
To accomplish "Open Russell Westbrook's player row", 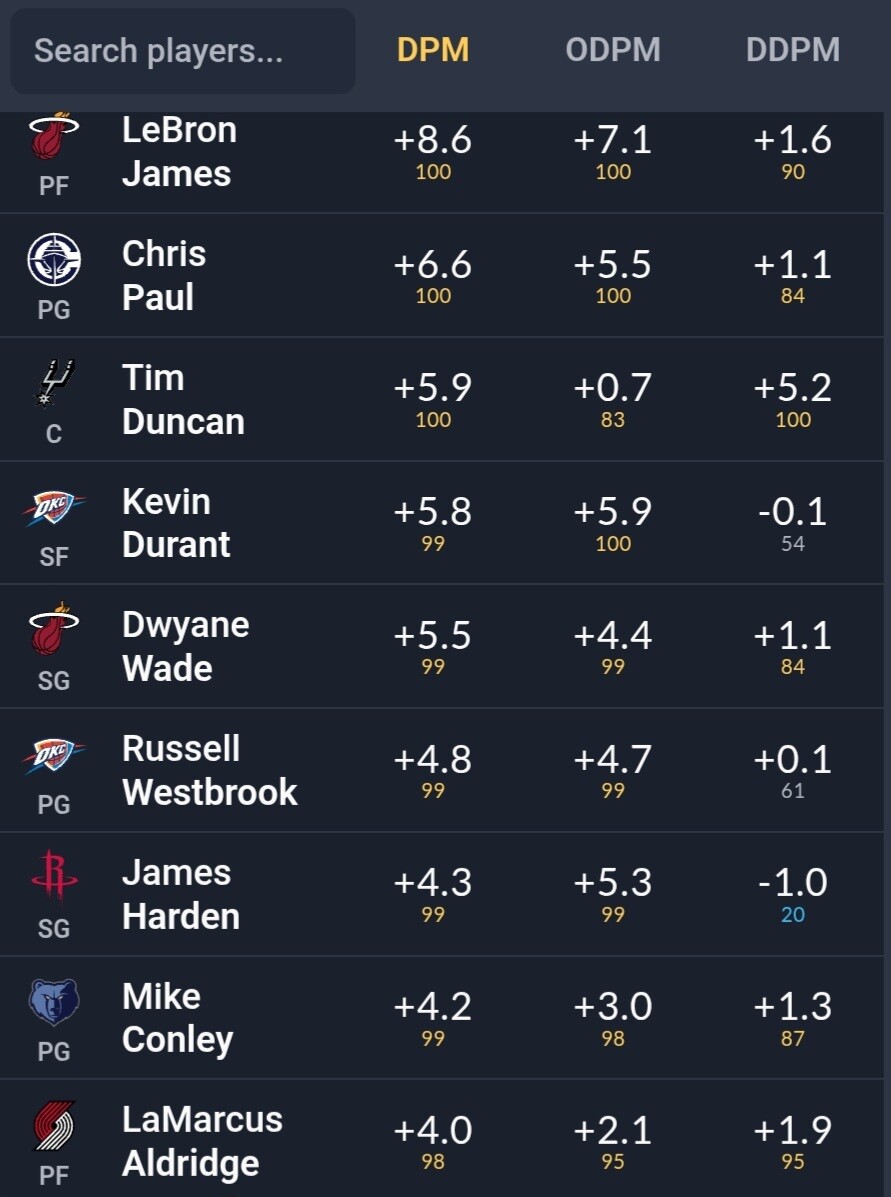I will pyautogui.click(x=441, y=770).
